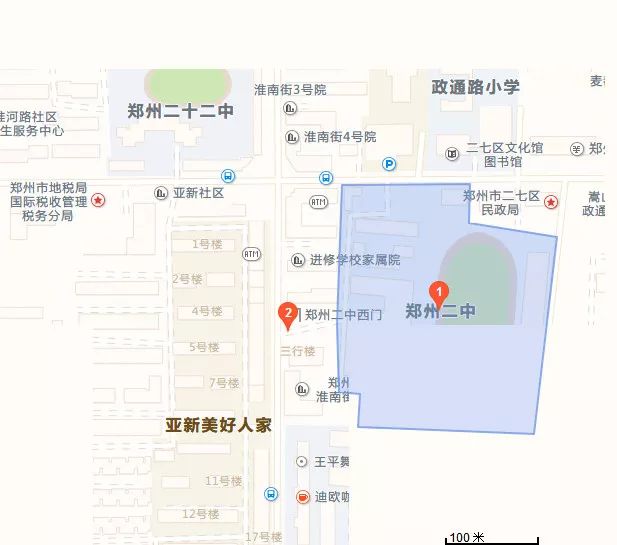Tap red marker 1 on 郑州二中
The image size is (617, 545).
[x=438, y=294]
